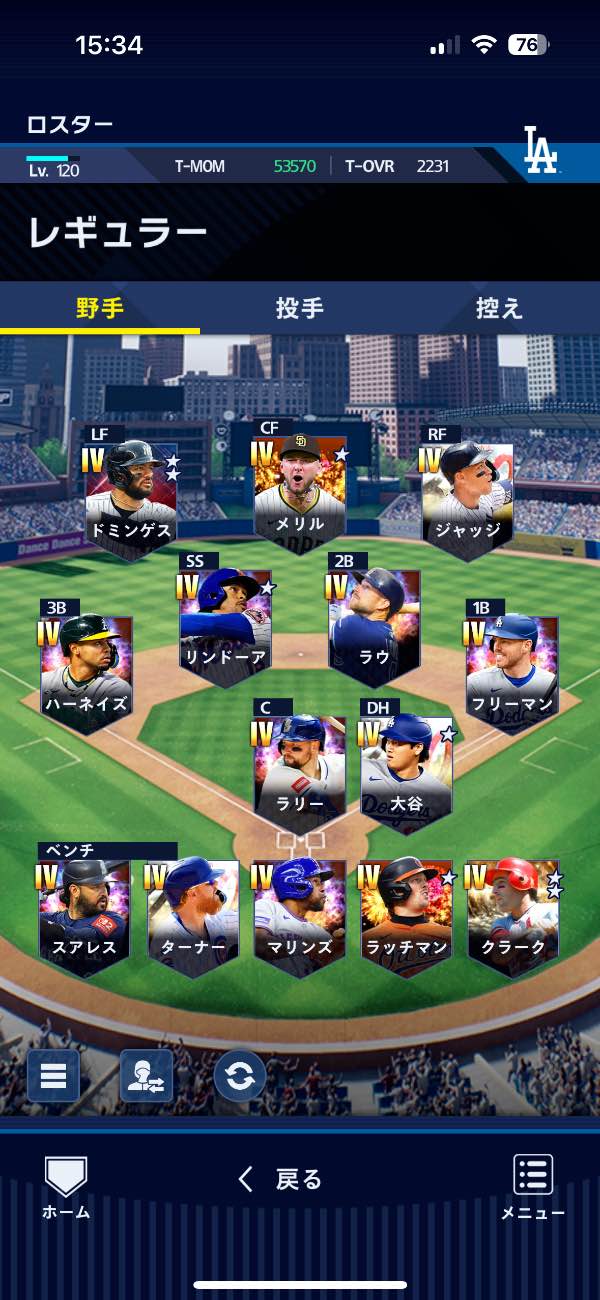Open the list view icon
The height and width of the screenshot is (1300, 600).
53,1076
